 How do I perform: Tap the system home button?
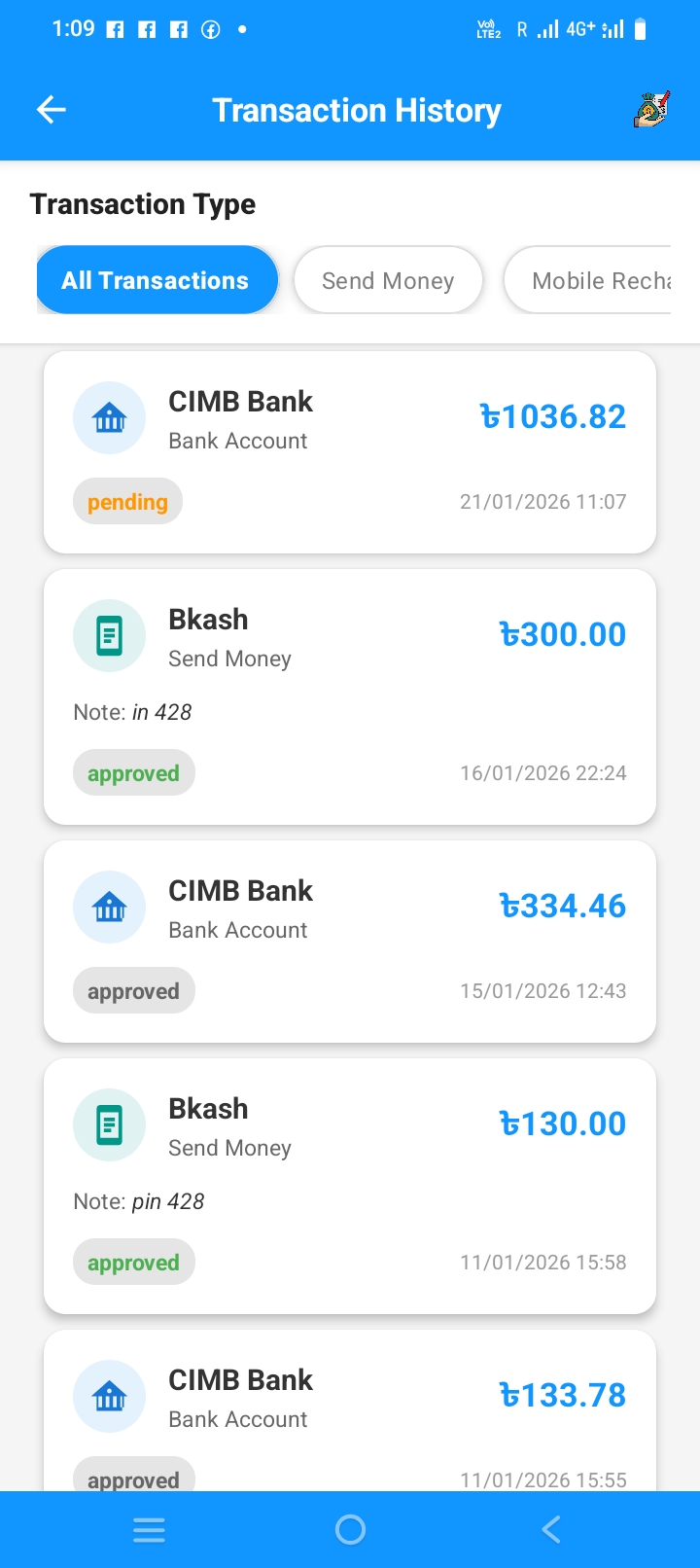point(350,1530)
